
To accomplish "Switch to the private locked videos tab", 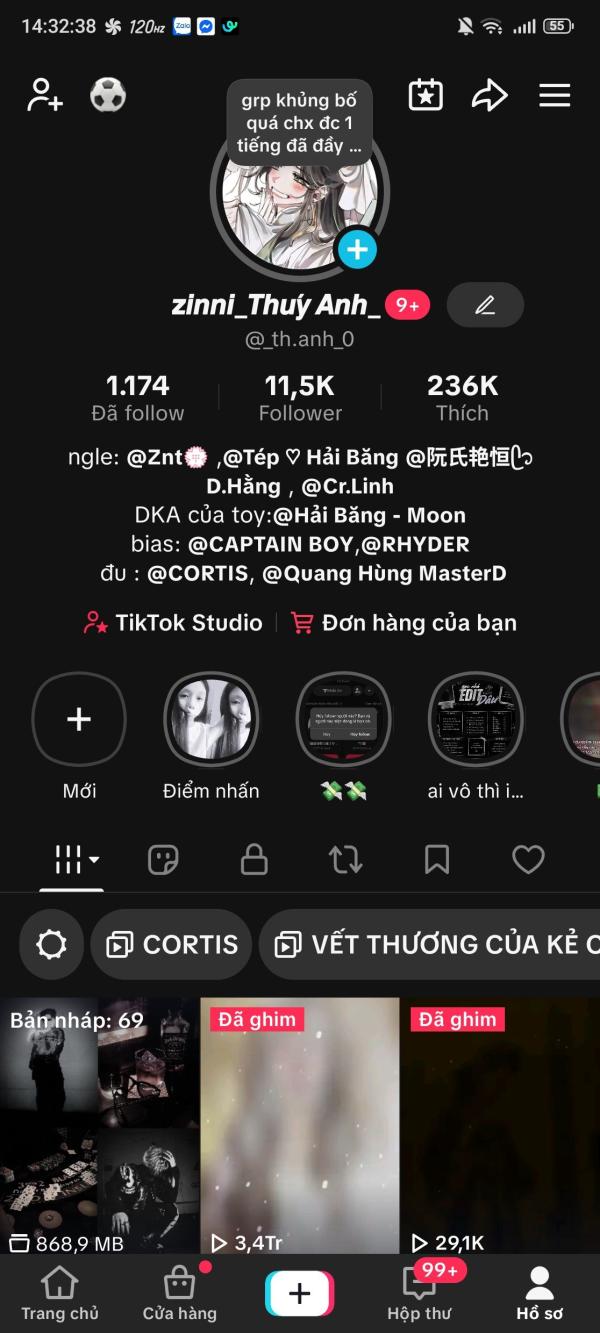I will (x=255, y=859).
